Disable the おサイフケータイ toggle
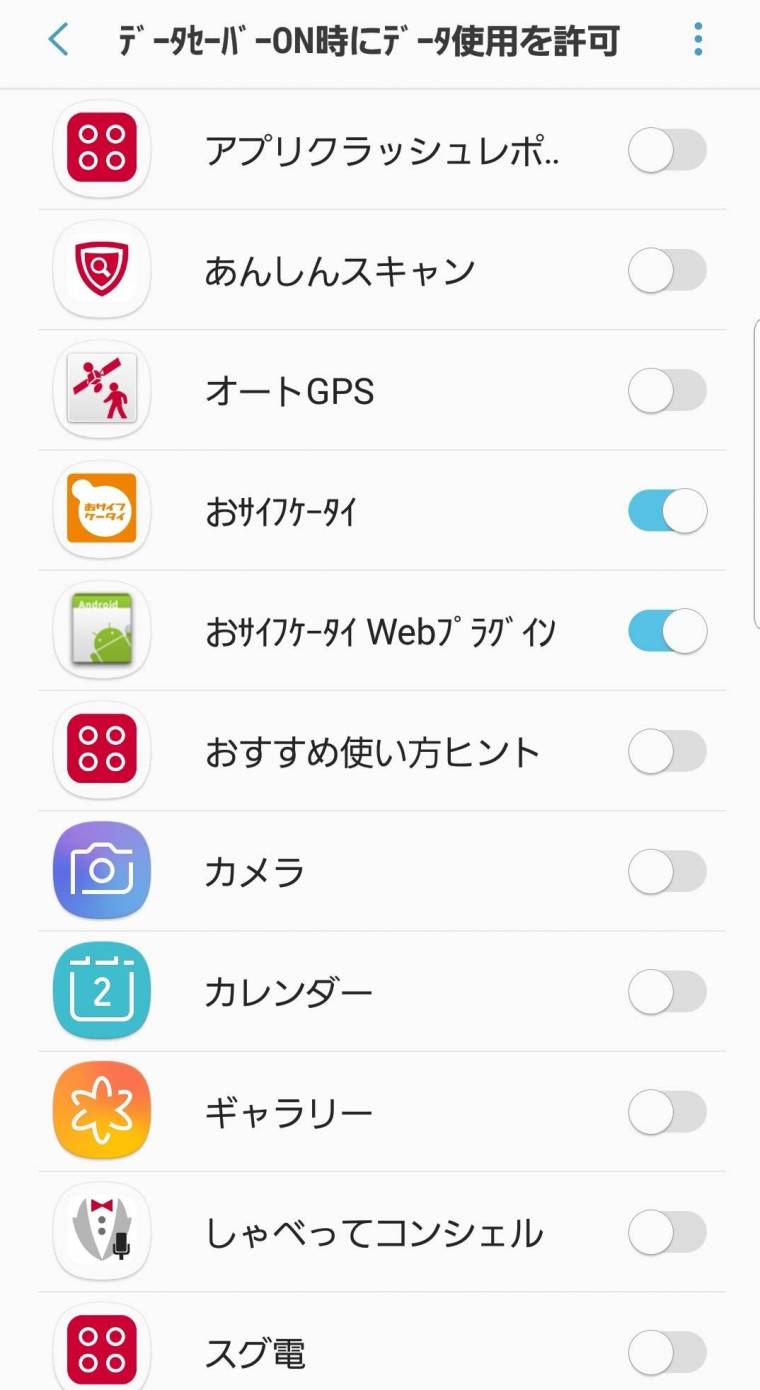Image resolution: width=760 pixels, height=1390 pixels. click(667, 511)
